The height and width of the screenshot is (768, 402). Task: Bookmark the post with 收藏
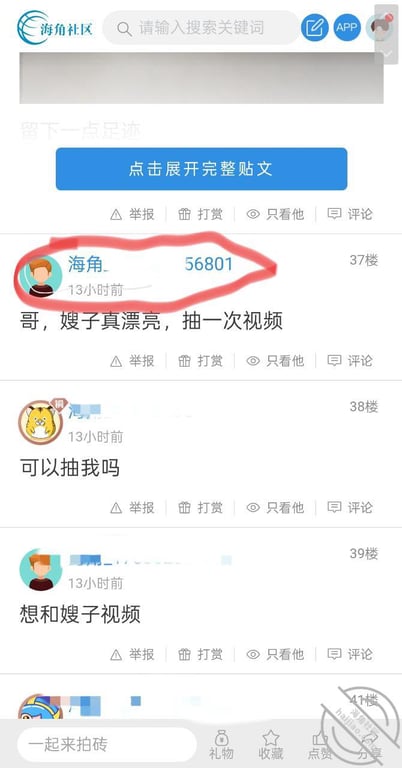click(271, 744)
